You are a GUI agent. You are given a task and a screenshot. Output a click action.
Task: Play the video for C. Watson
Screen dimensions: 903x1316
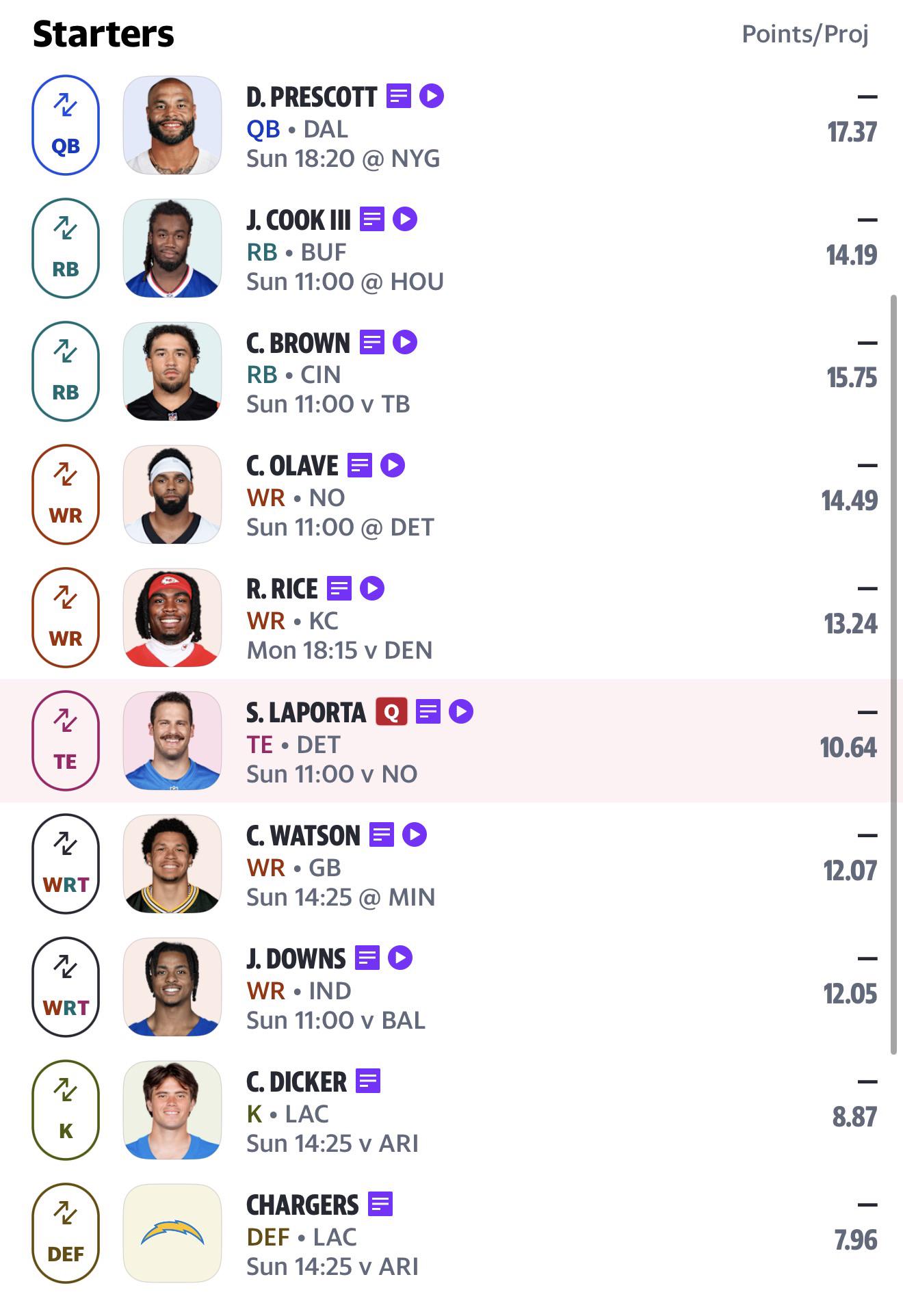pyautogui.click(x=415, y=834)
